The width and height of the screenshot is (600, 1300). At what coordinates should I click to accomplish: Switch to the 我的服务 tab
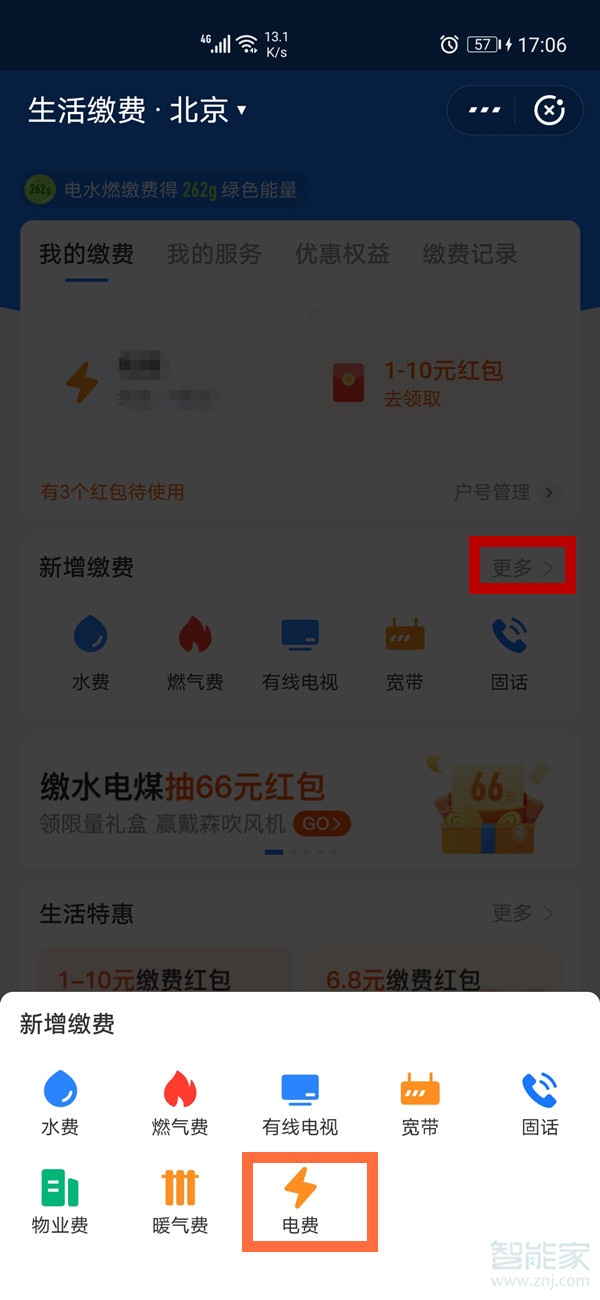click(x=214, y=254)
